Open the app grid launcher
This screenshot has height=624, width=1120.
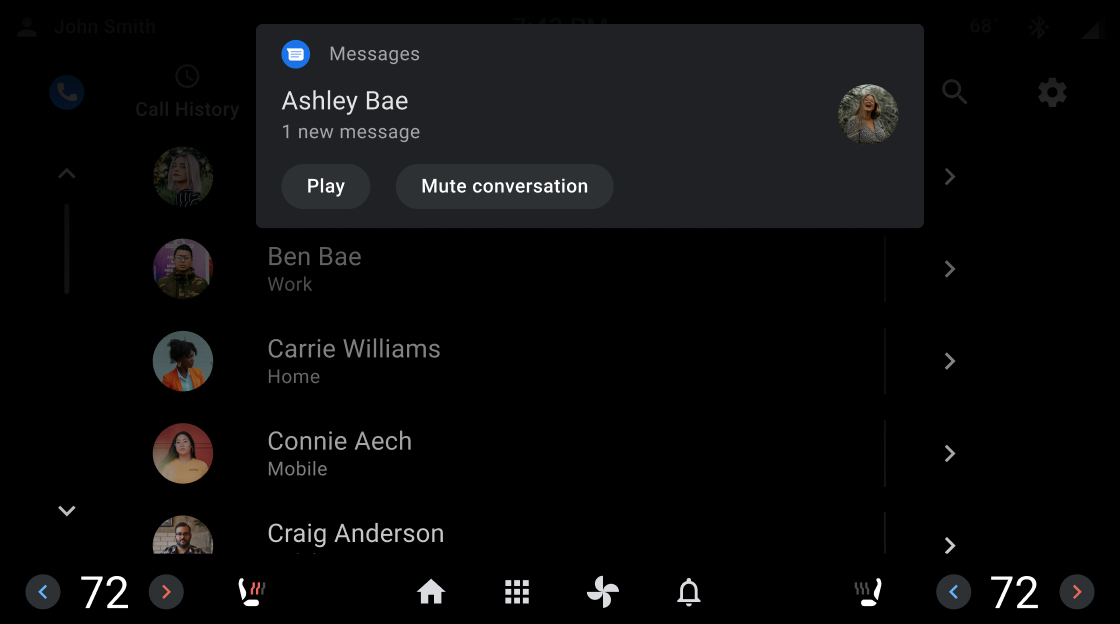tap(517, 592)
